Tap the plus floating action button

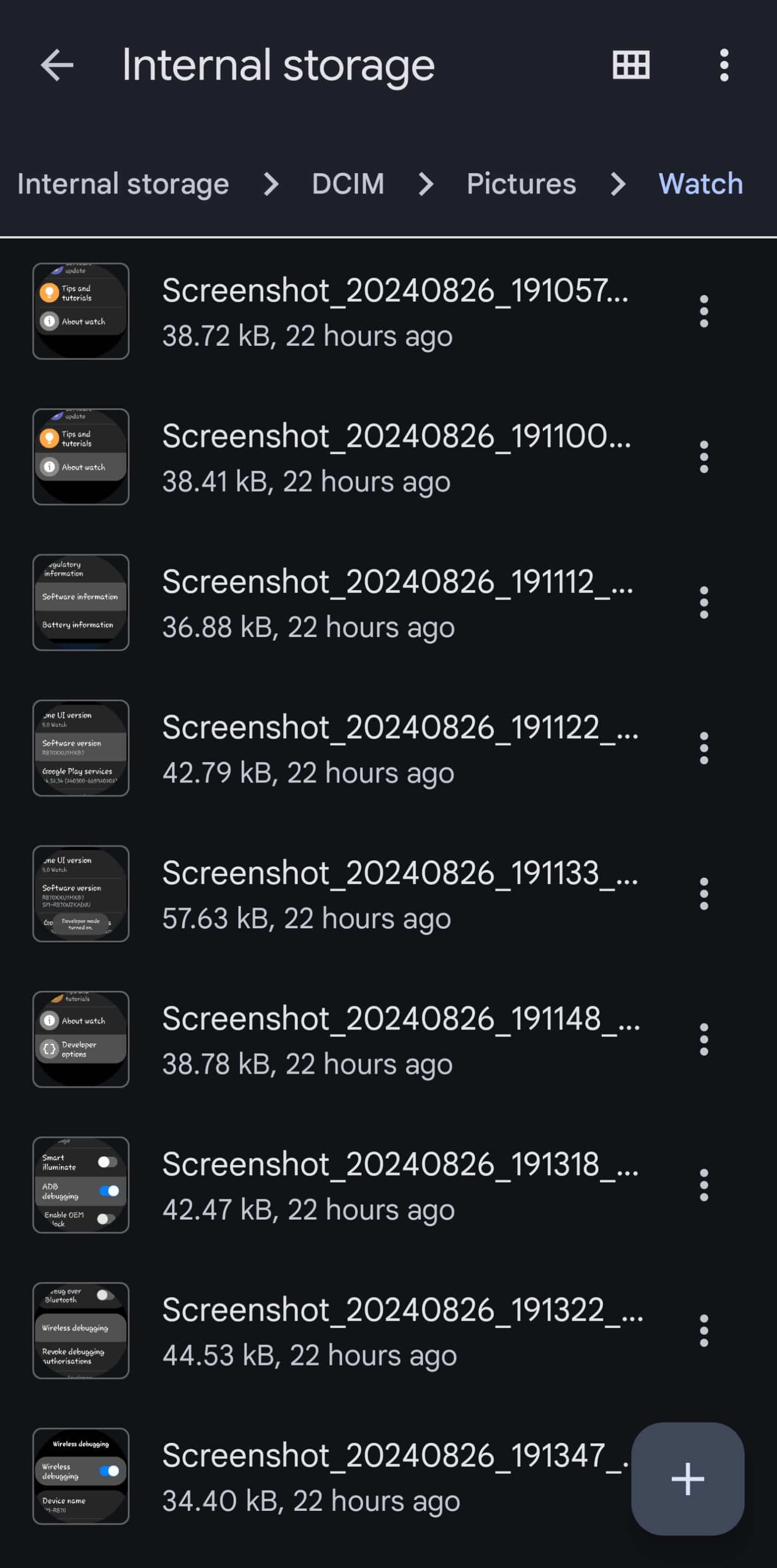[688, 1479]
